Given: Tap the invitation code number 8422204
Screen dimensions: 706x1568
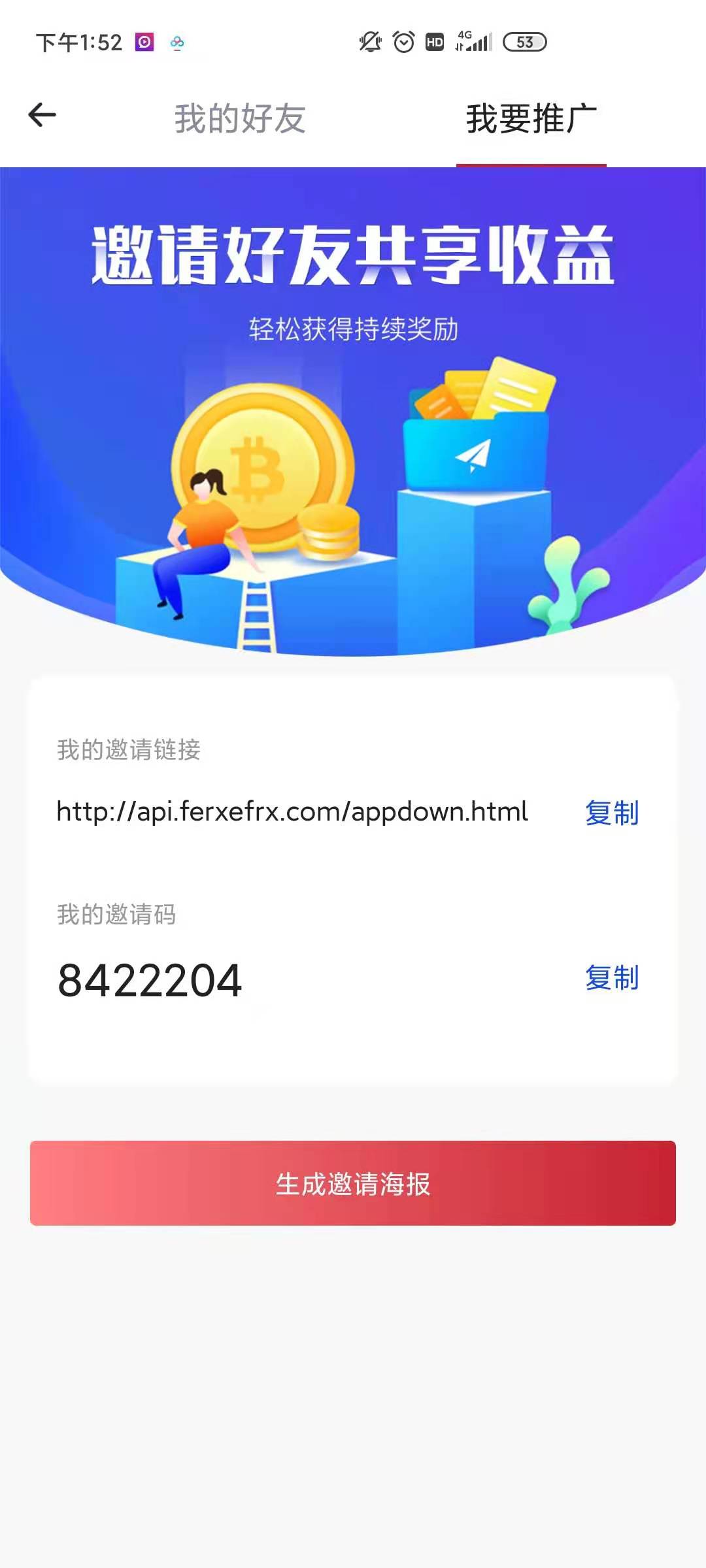Looking at the screenshot, I should click(x=148, y=978).
